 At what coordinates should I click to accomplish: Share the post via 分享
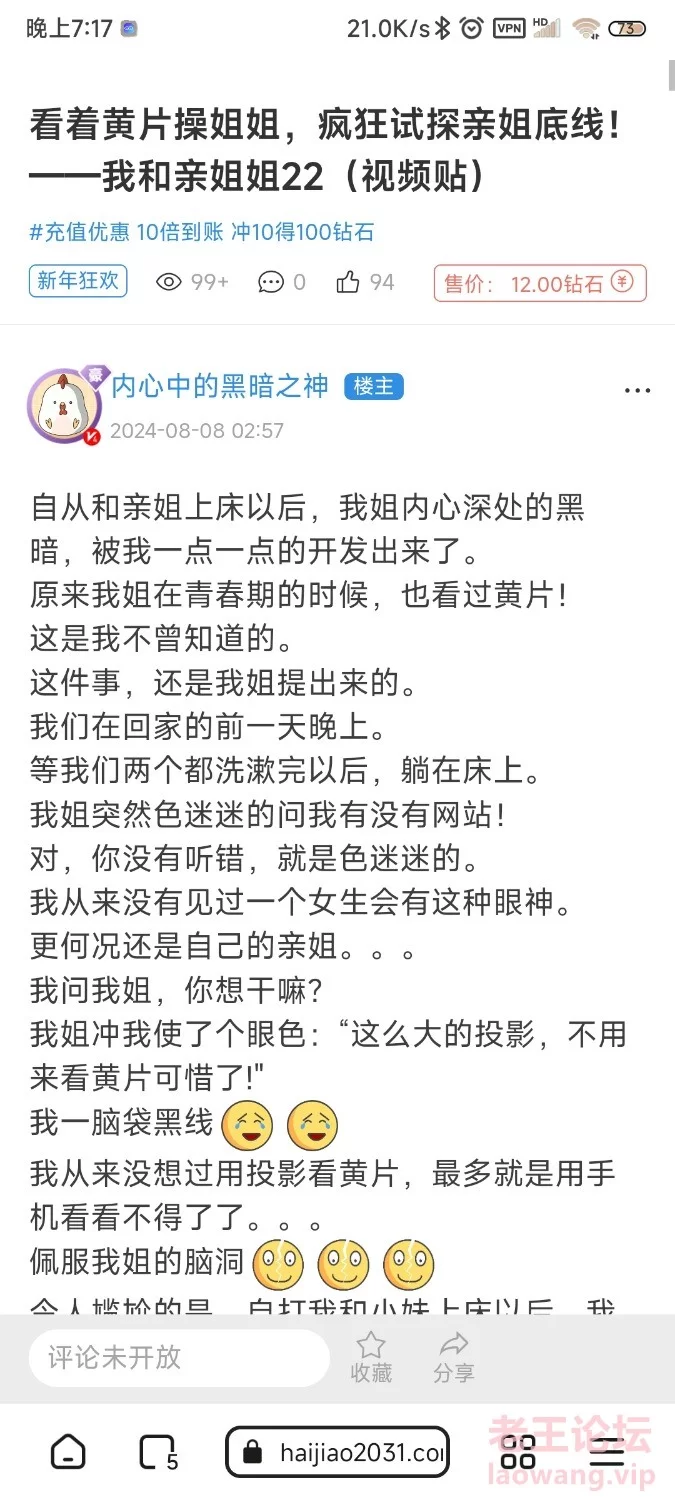pyautogui.click(x=454, y=1357)
